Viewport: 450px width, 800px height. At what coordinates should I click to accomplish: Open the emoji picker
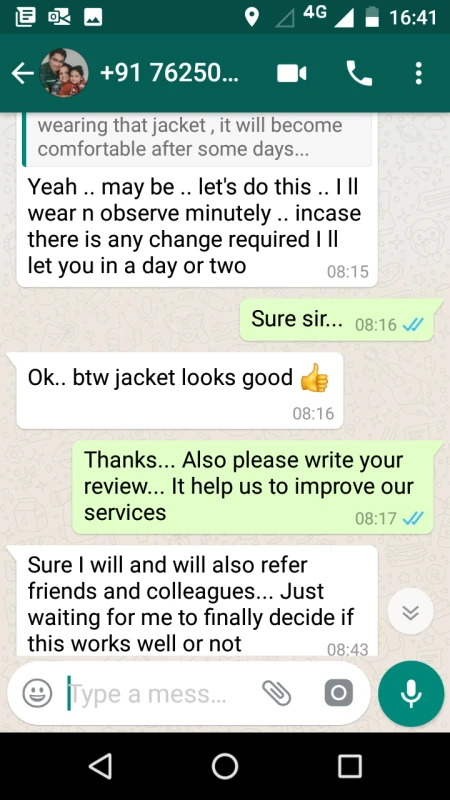pos(37,693)
